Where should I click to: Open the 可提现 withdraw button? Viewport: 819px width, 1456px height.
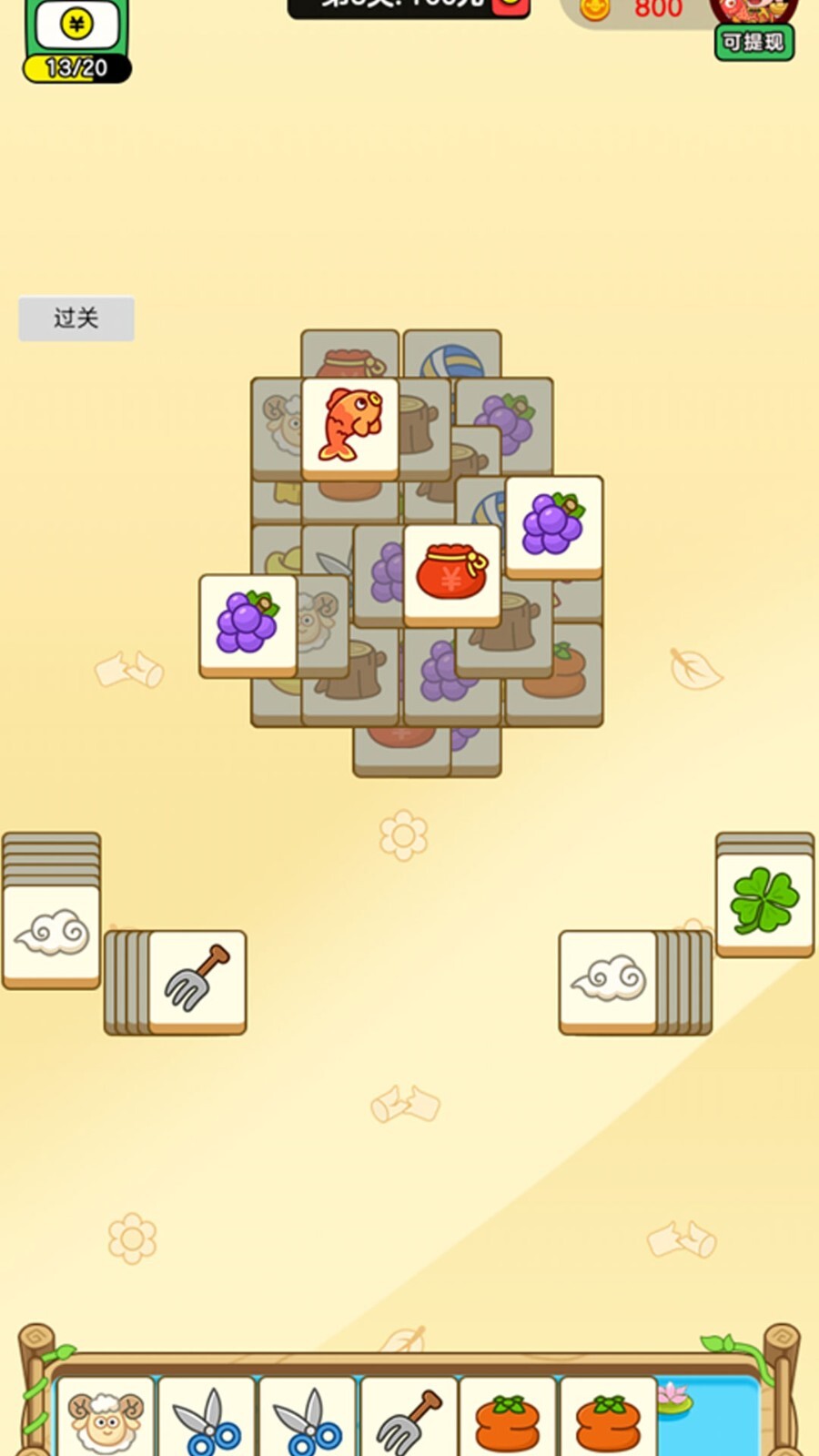(753, 42)
